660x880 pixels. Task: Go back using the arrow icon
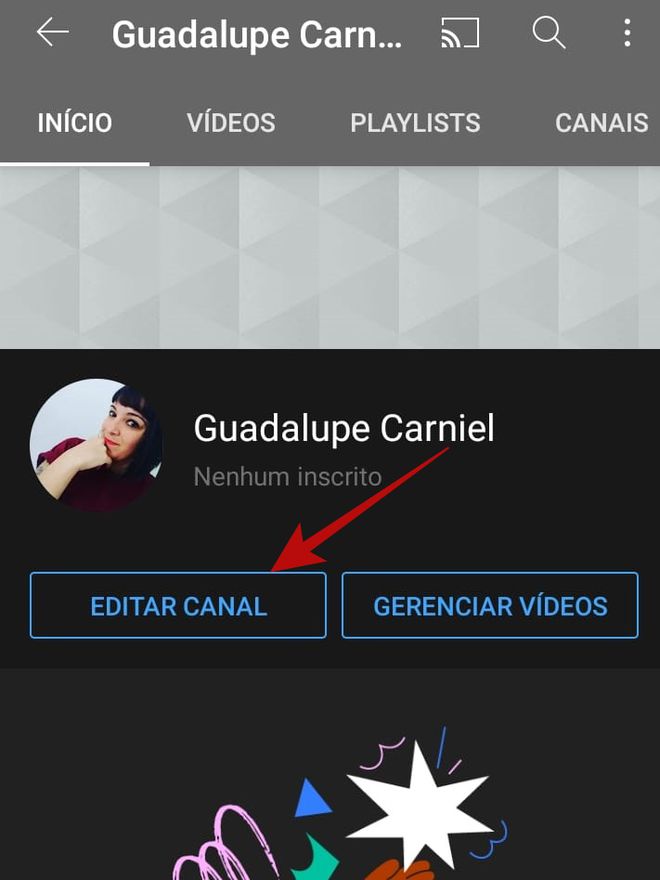tap(53, 33)
